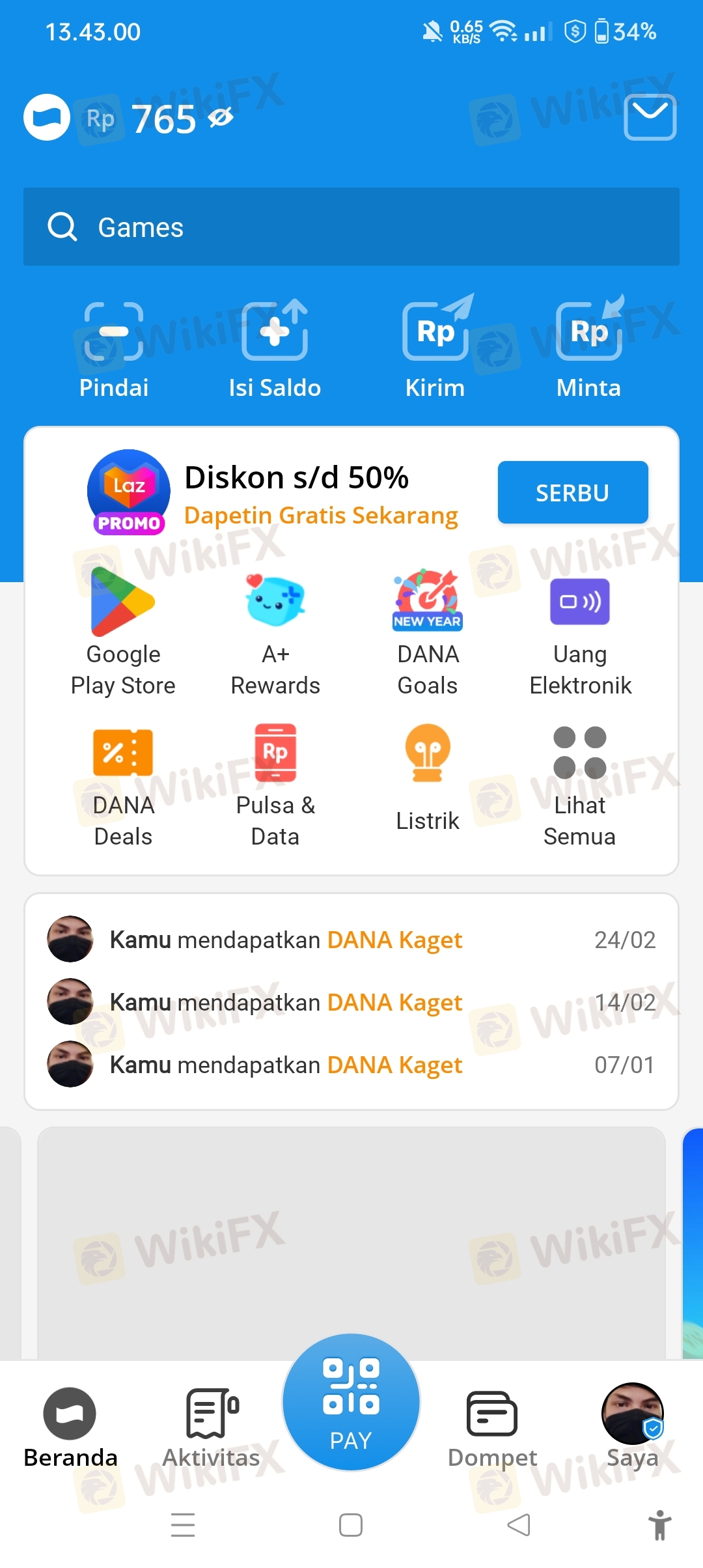
Task: Open the DANA Kaget entry dated 24/02
Action: click(351, 940)
